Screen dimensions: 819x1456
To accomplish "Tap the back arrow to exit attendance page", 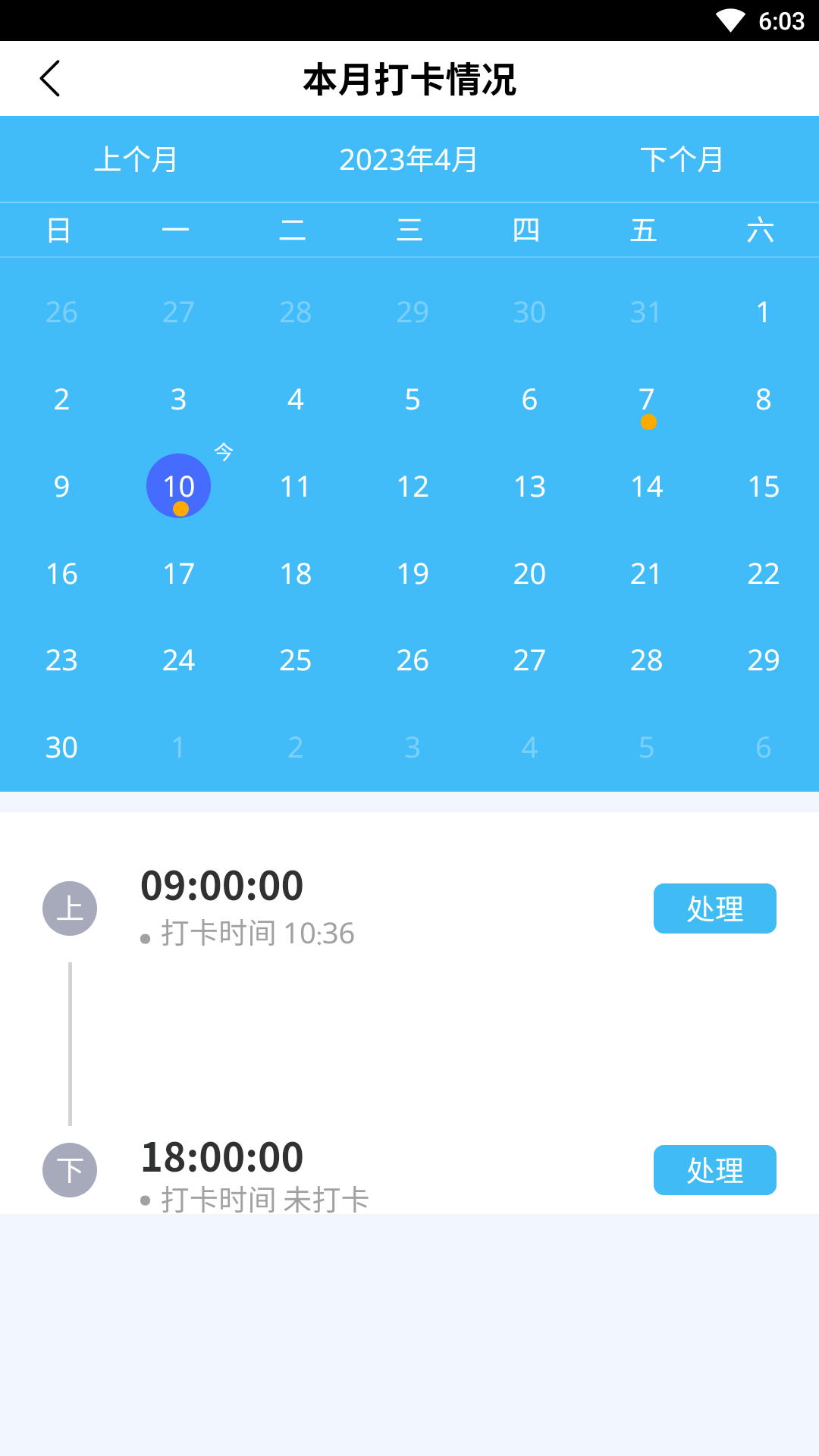I will click(x=50, y=78).
